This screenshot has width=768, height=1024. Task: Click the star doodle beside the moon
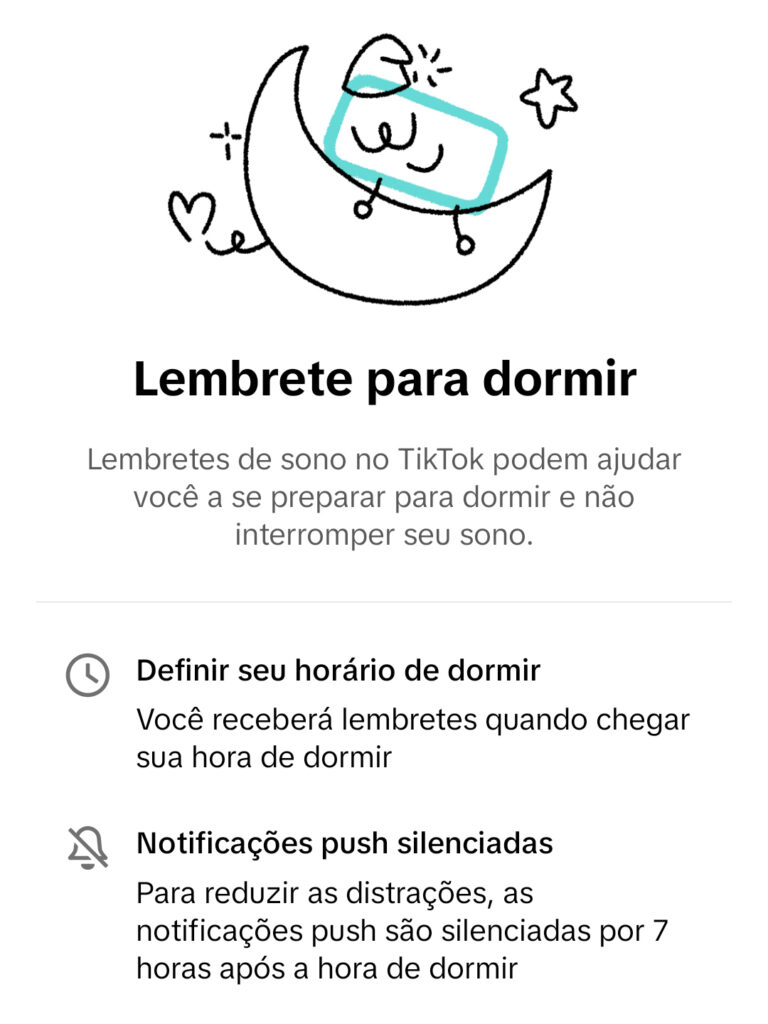[x=550, y=95]
